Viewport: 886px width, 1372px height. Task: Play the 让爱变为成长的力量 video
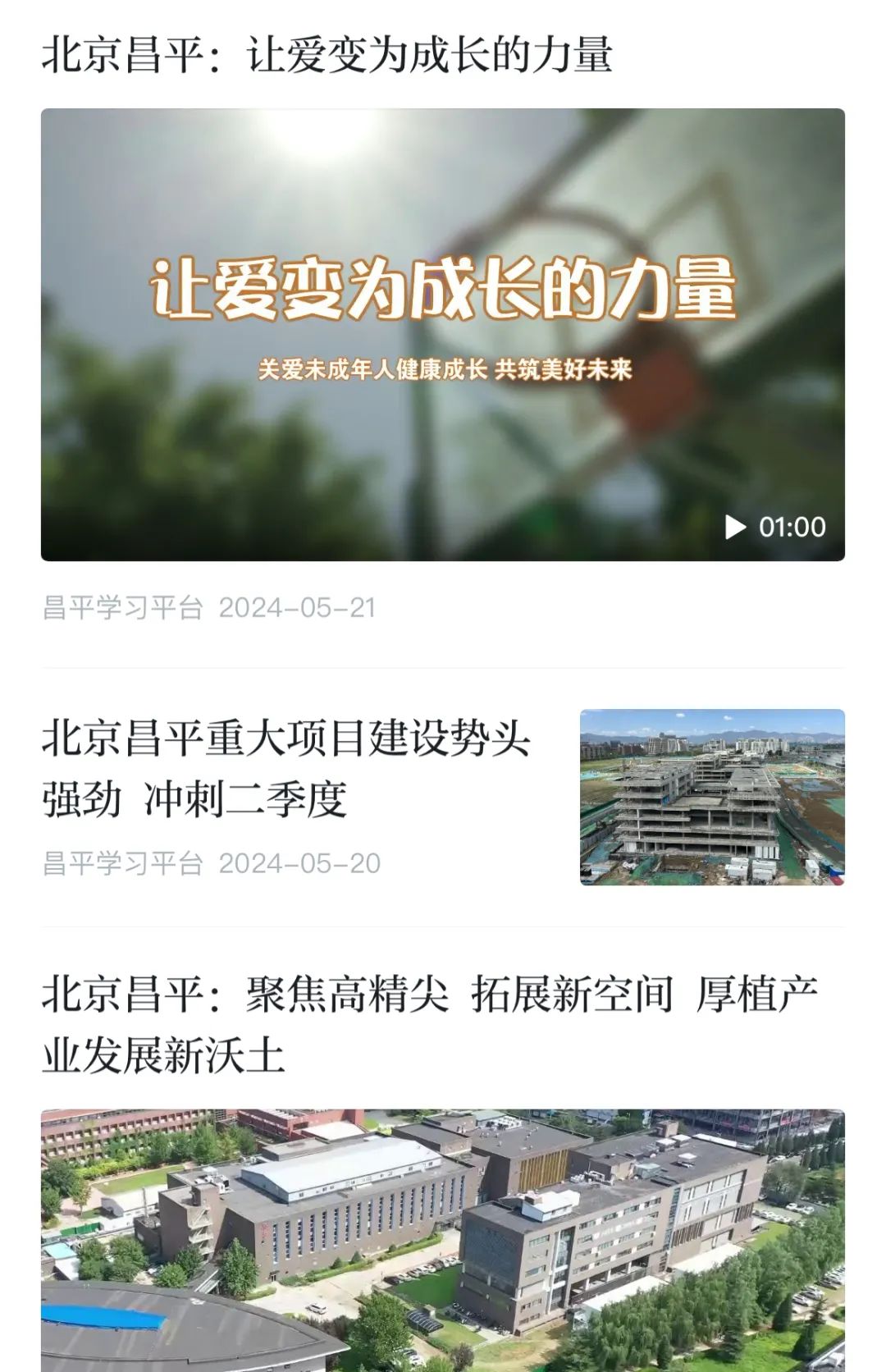(736, 527)
